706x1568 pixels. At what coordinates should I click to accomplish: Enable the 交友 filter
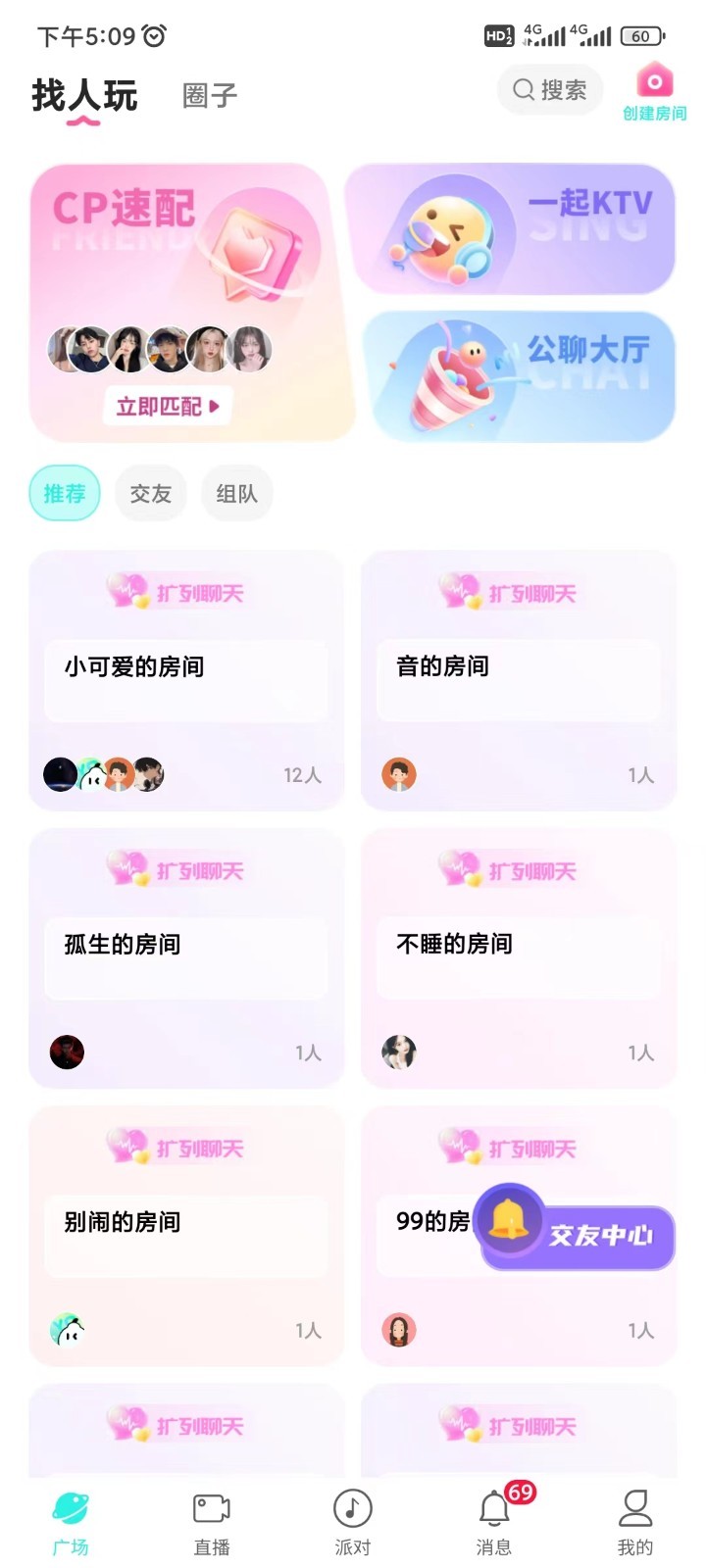pos(150,493)
